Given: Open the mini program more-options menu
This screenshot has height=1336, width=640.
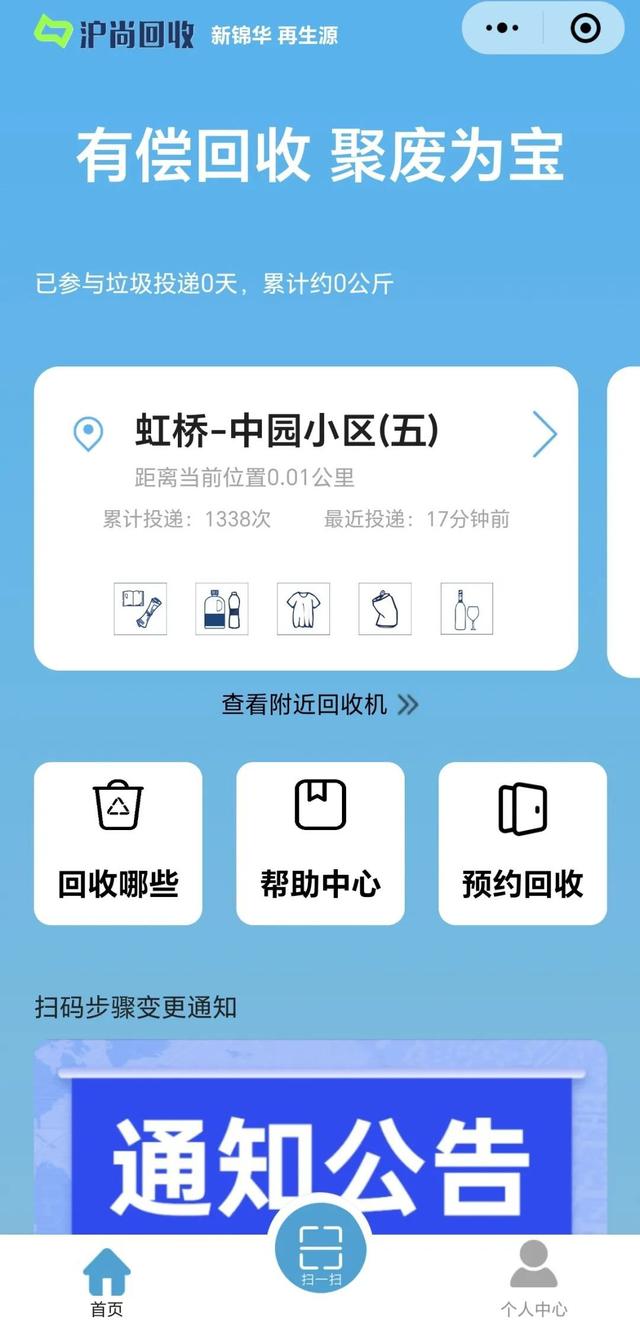Looking at the screenshot, I should pos(502,28).
